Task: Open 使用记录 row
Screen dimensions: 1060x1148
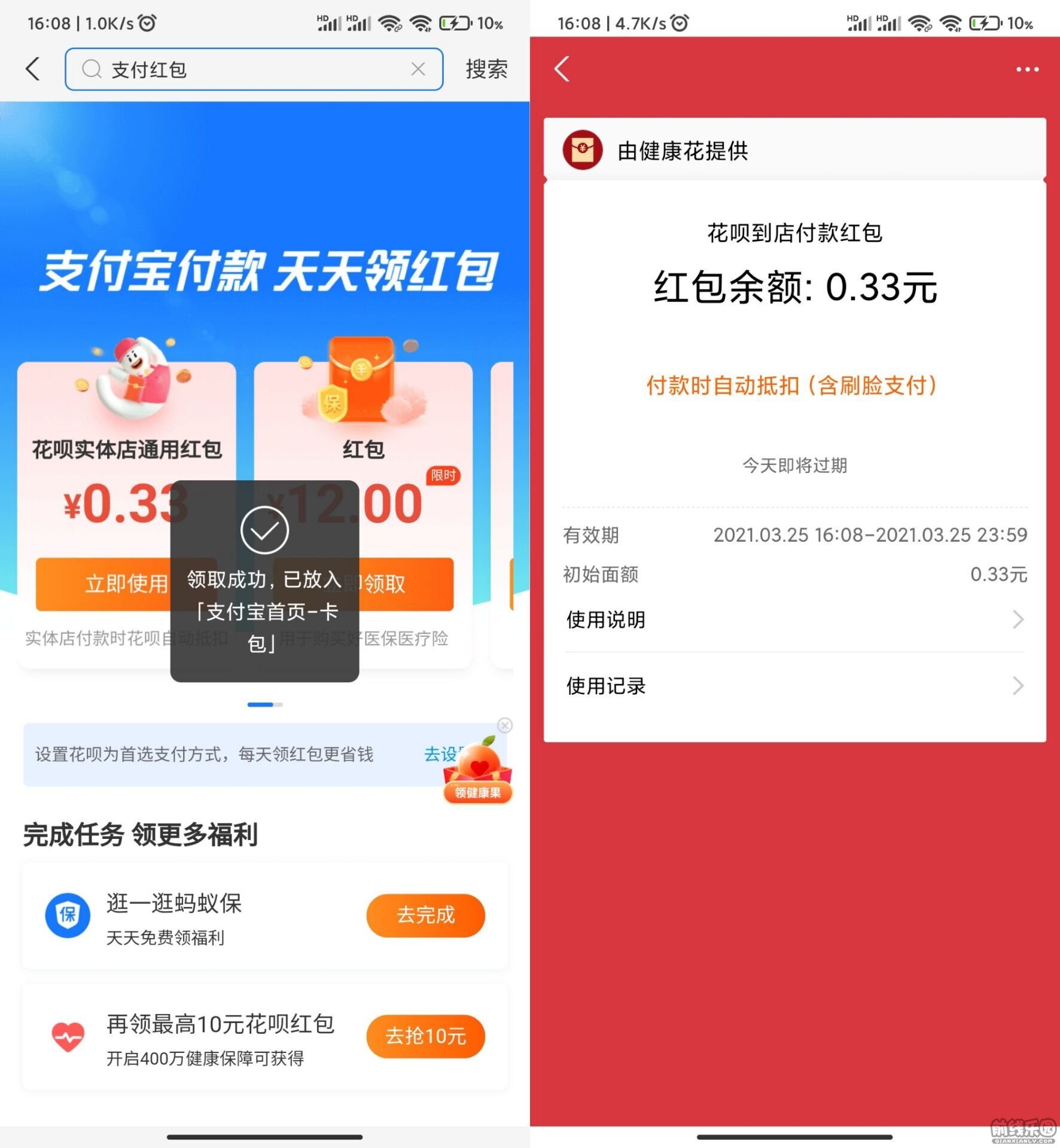Action: [x=794, y=686]
